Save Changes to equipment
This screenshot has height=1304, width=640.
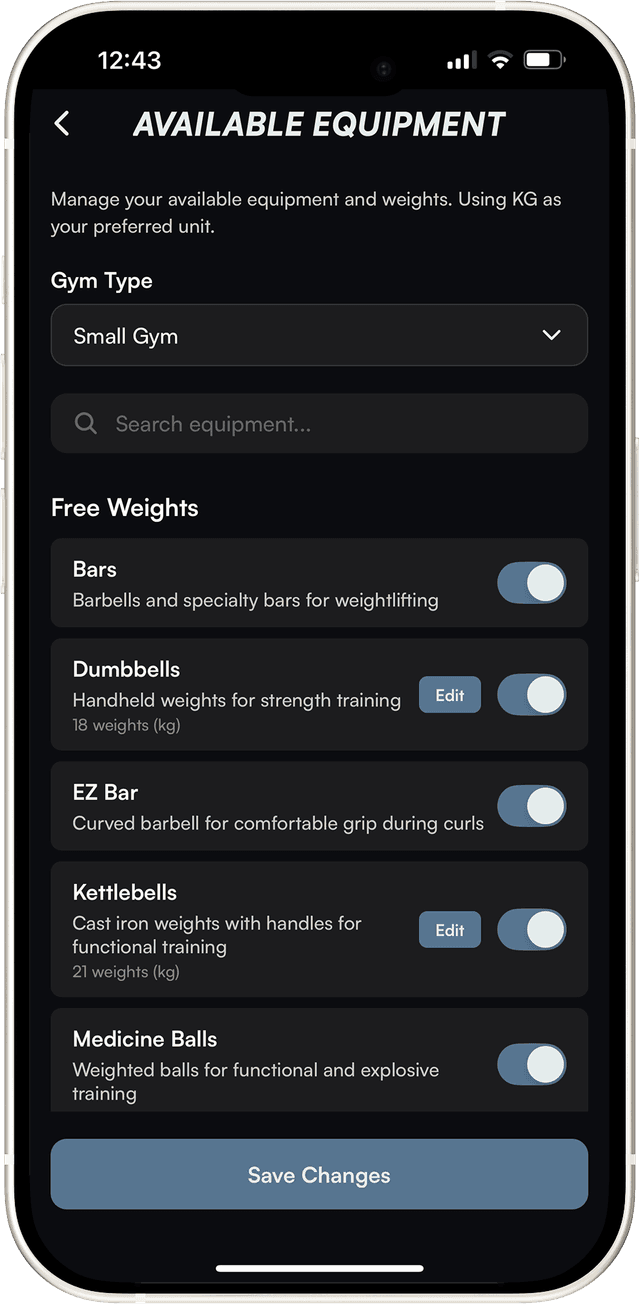pyautogui.click(x=319, y=1175)
